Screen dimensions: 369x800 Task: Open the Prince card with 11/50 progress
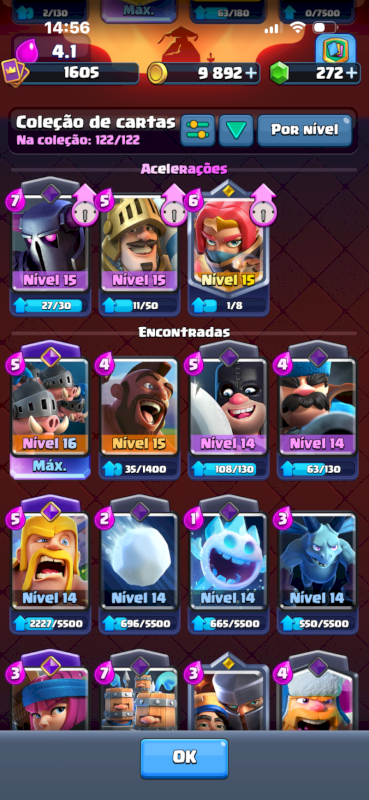139,249
